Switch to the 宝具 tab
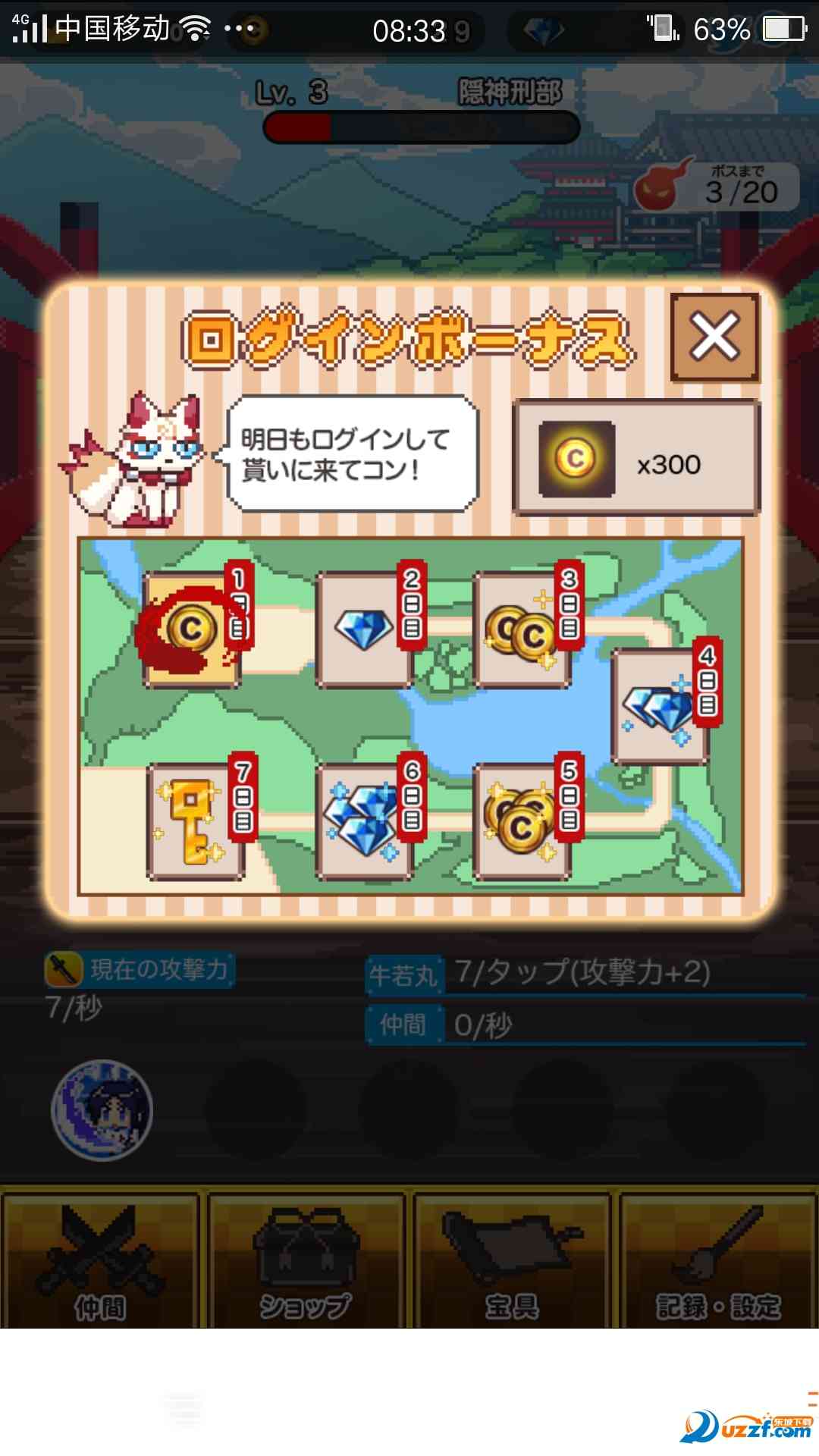 pos(513,1259)
